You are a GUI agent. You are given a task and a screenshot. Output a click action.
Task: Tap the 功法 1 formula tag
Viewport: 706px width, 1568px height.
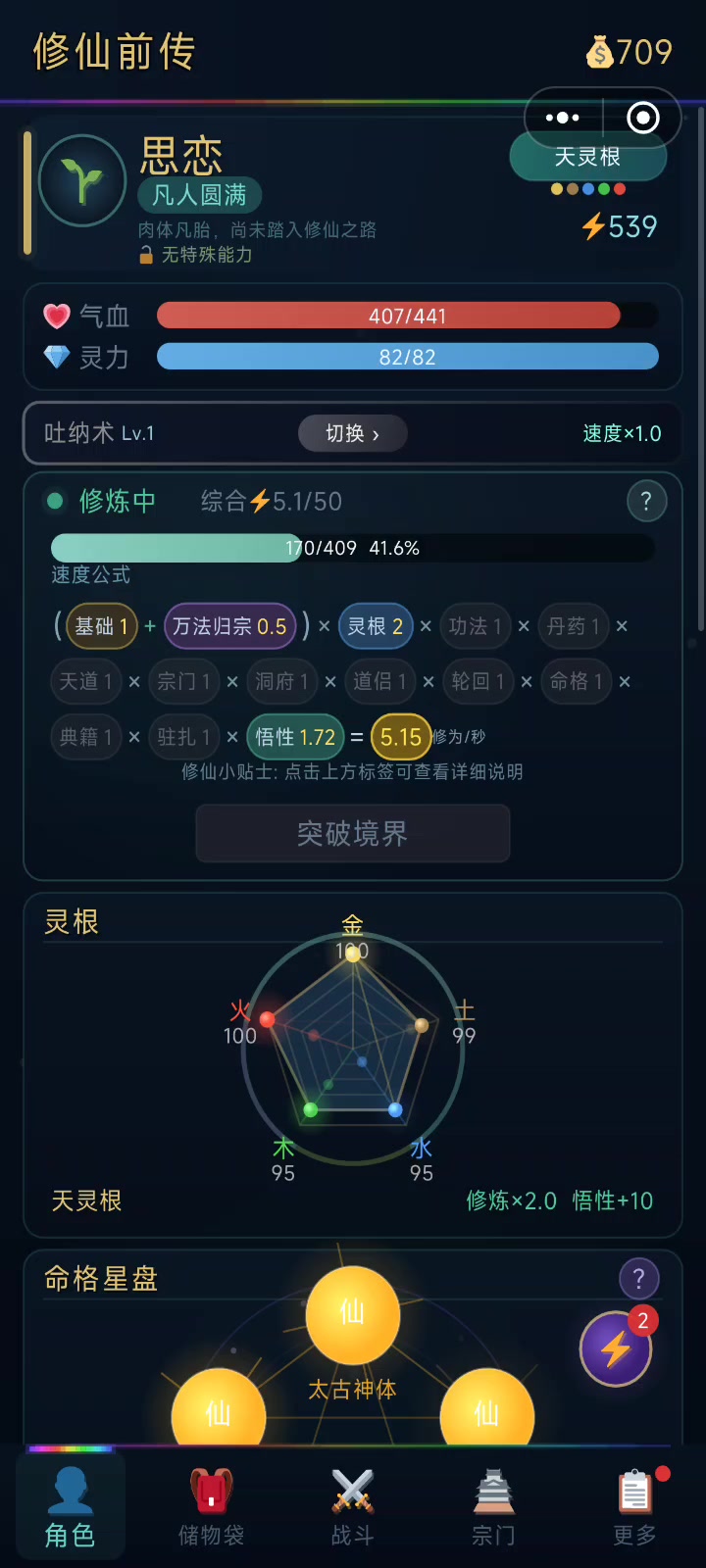(475, 626)
